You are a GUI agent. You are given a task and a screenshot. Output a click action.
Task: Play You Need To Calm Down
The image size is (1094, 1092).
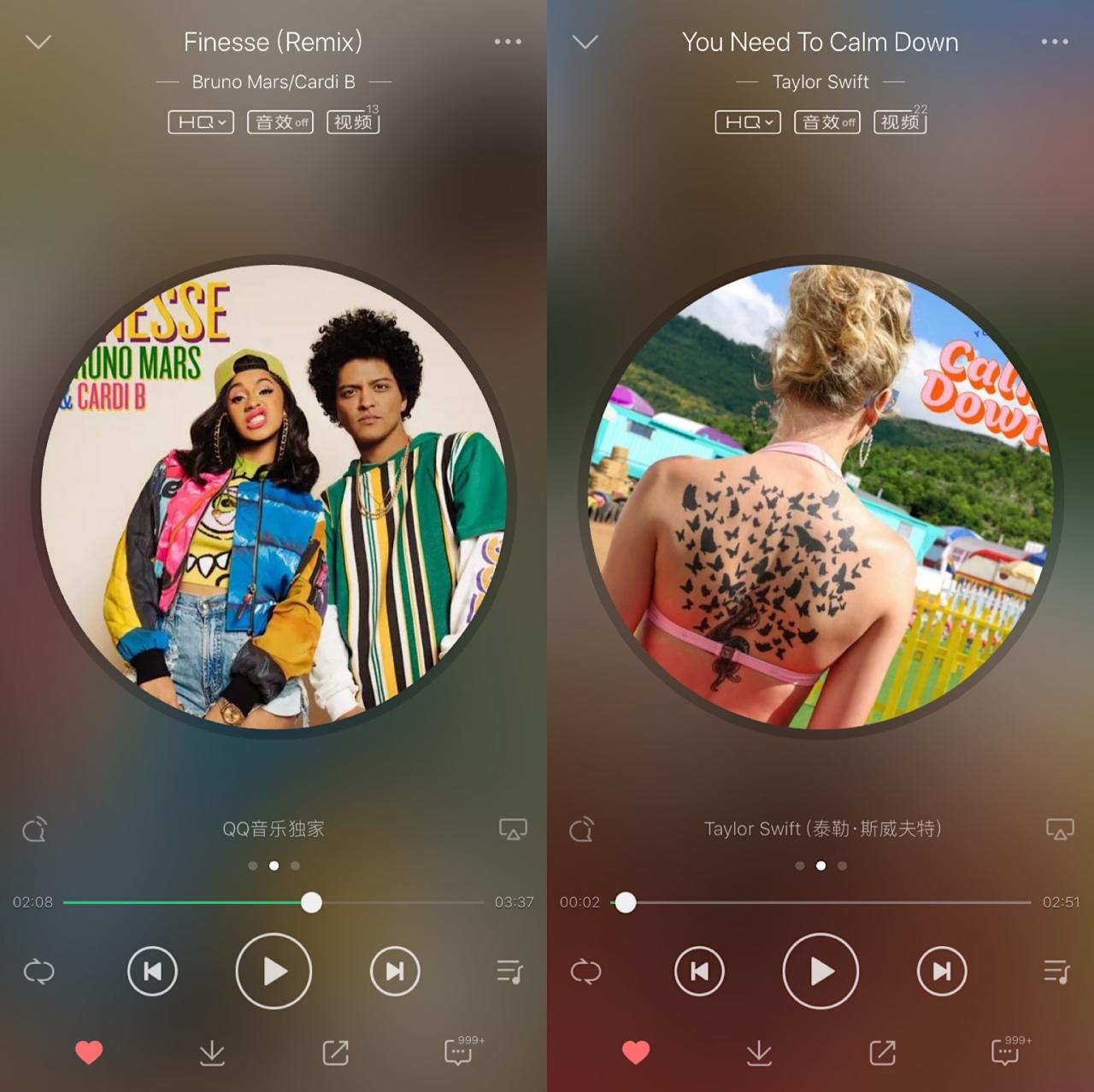820,972
